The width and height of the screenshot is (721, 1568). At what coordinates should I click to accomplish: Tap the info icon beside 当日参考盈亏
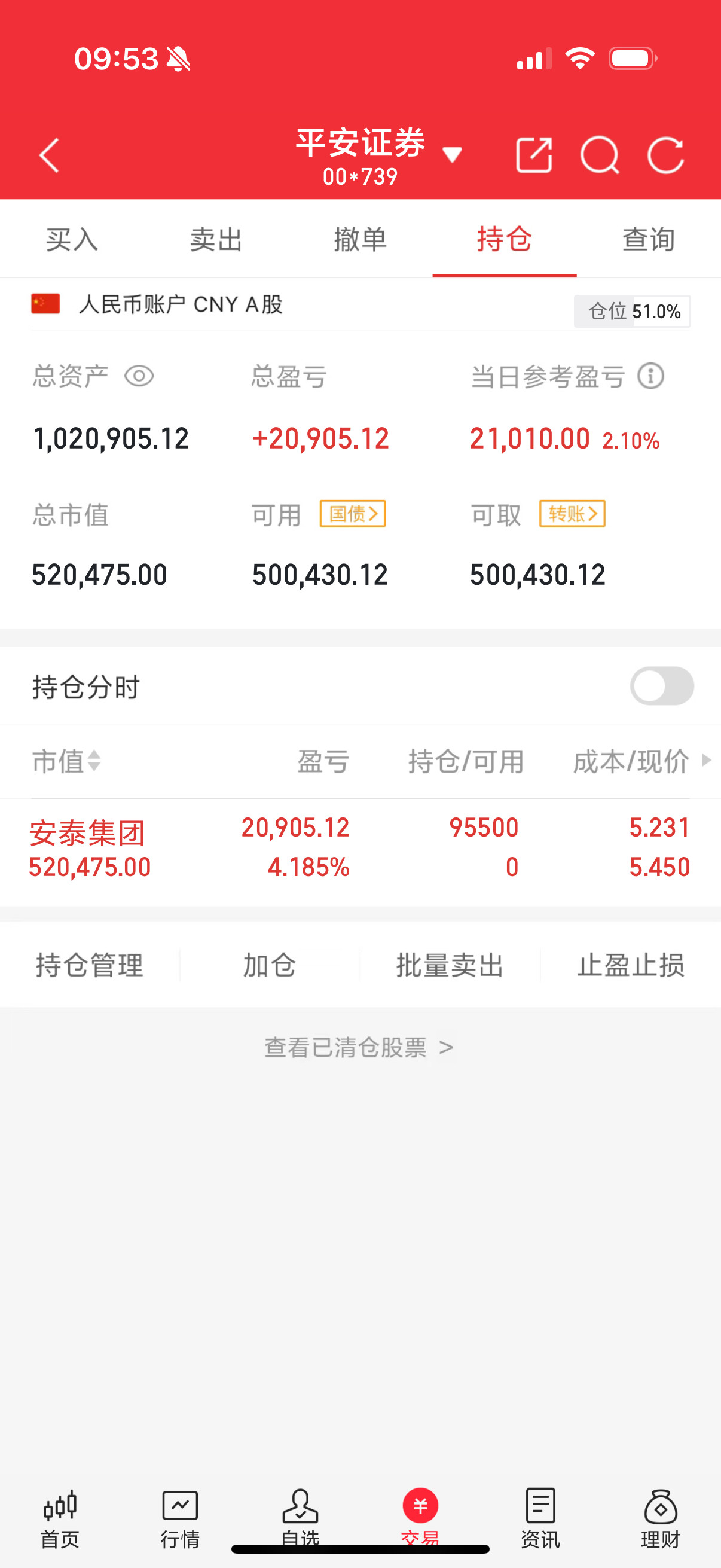(650, 376)
